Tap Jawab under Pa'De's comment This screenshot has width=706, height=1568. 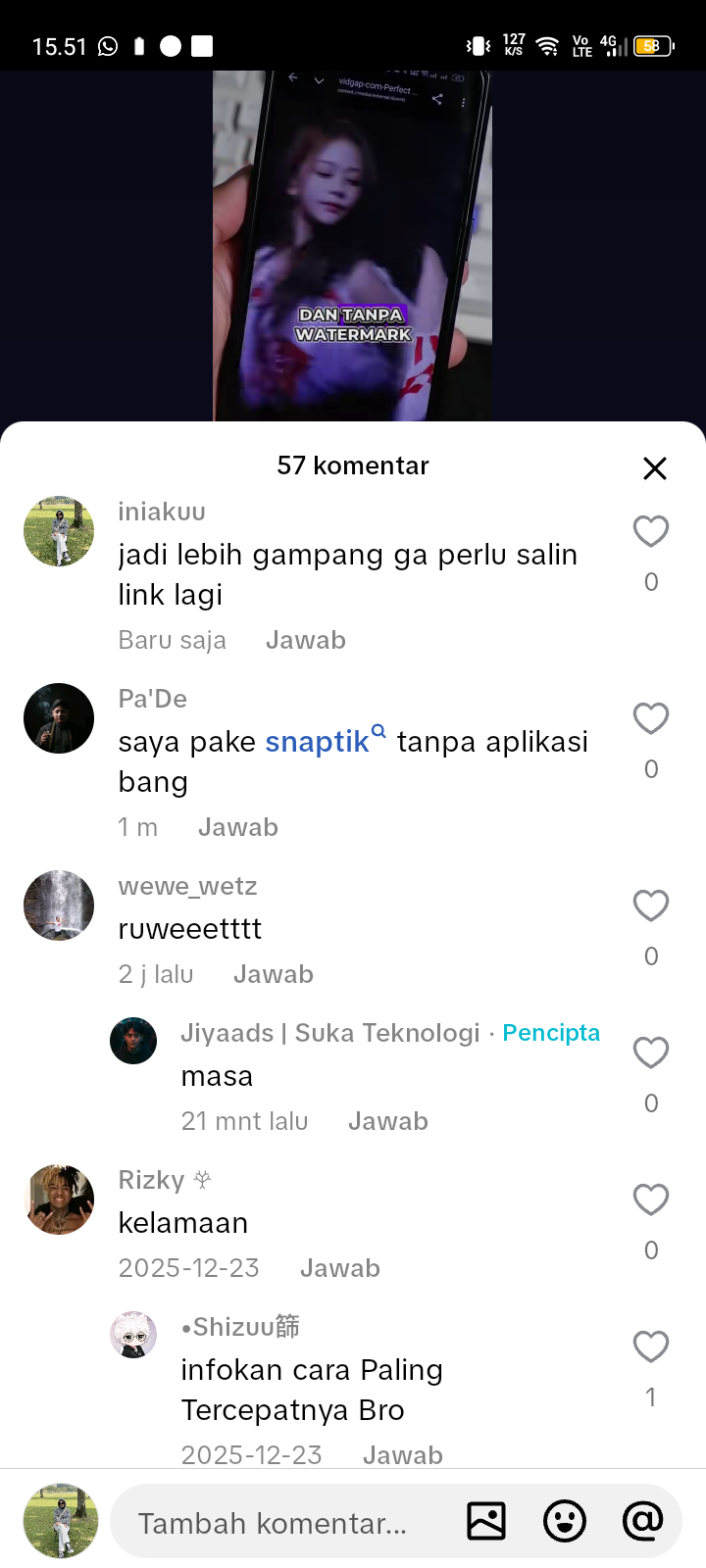(238, 827)
